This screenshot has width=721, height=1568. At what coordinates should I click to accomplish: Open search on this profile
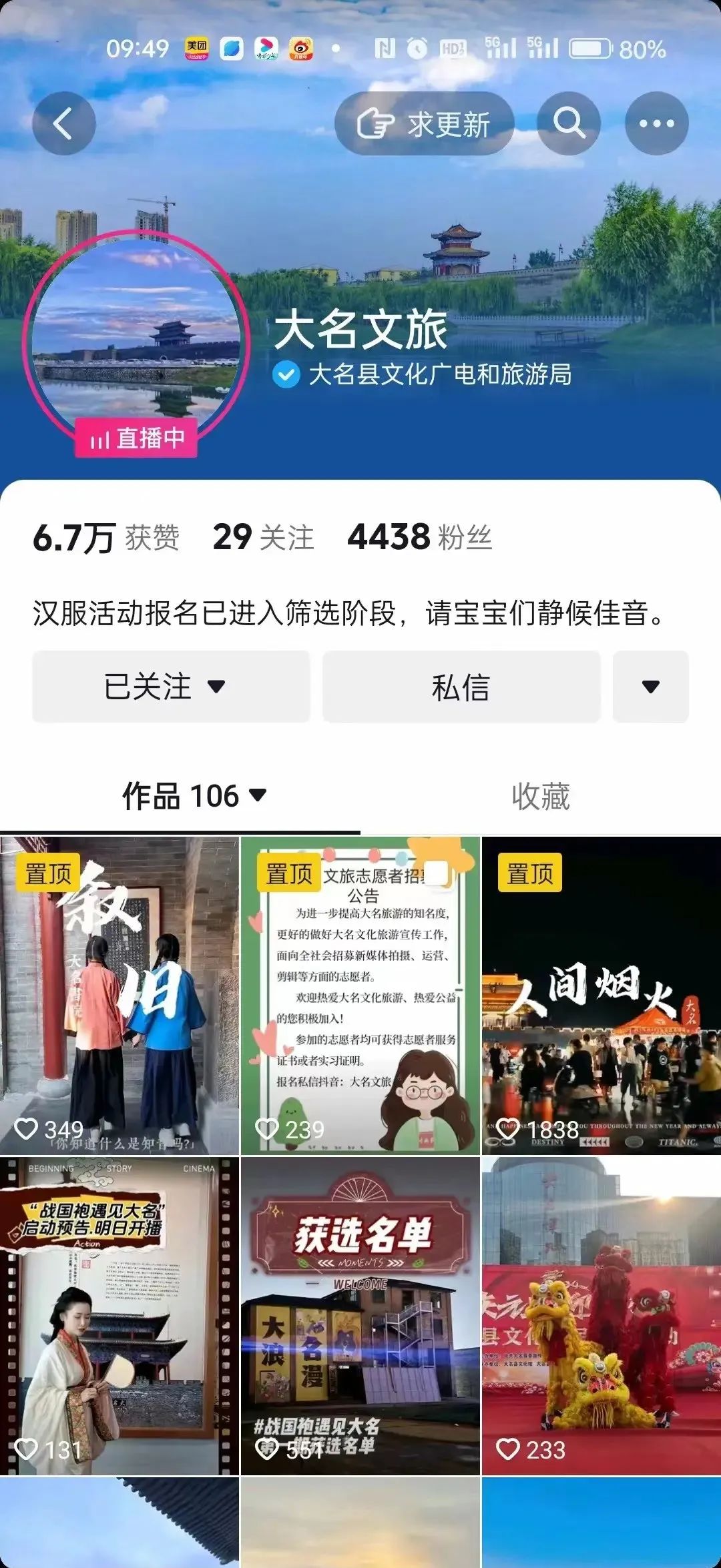coord(569,123)
